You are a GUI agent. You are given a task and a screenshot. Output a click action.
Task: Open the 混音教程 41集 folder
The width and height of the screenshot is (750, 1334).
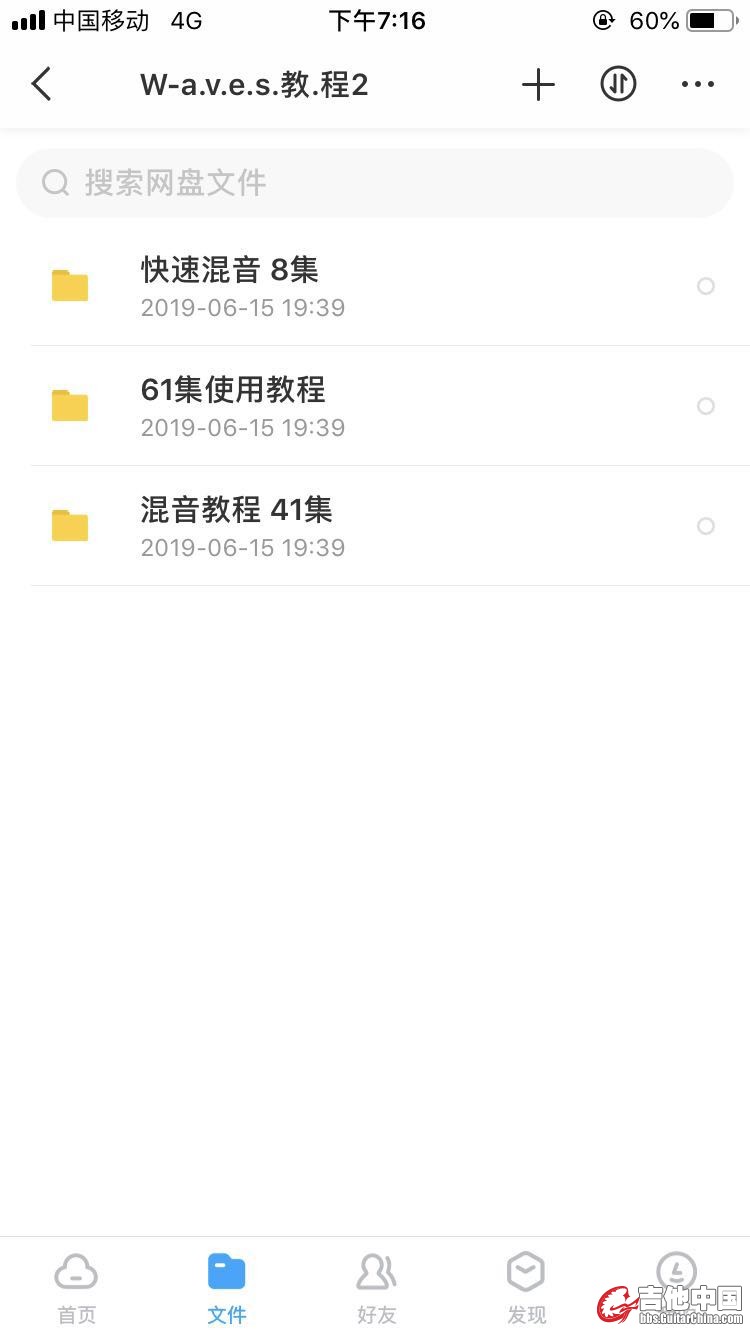point(237,526)
